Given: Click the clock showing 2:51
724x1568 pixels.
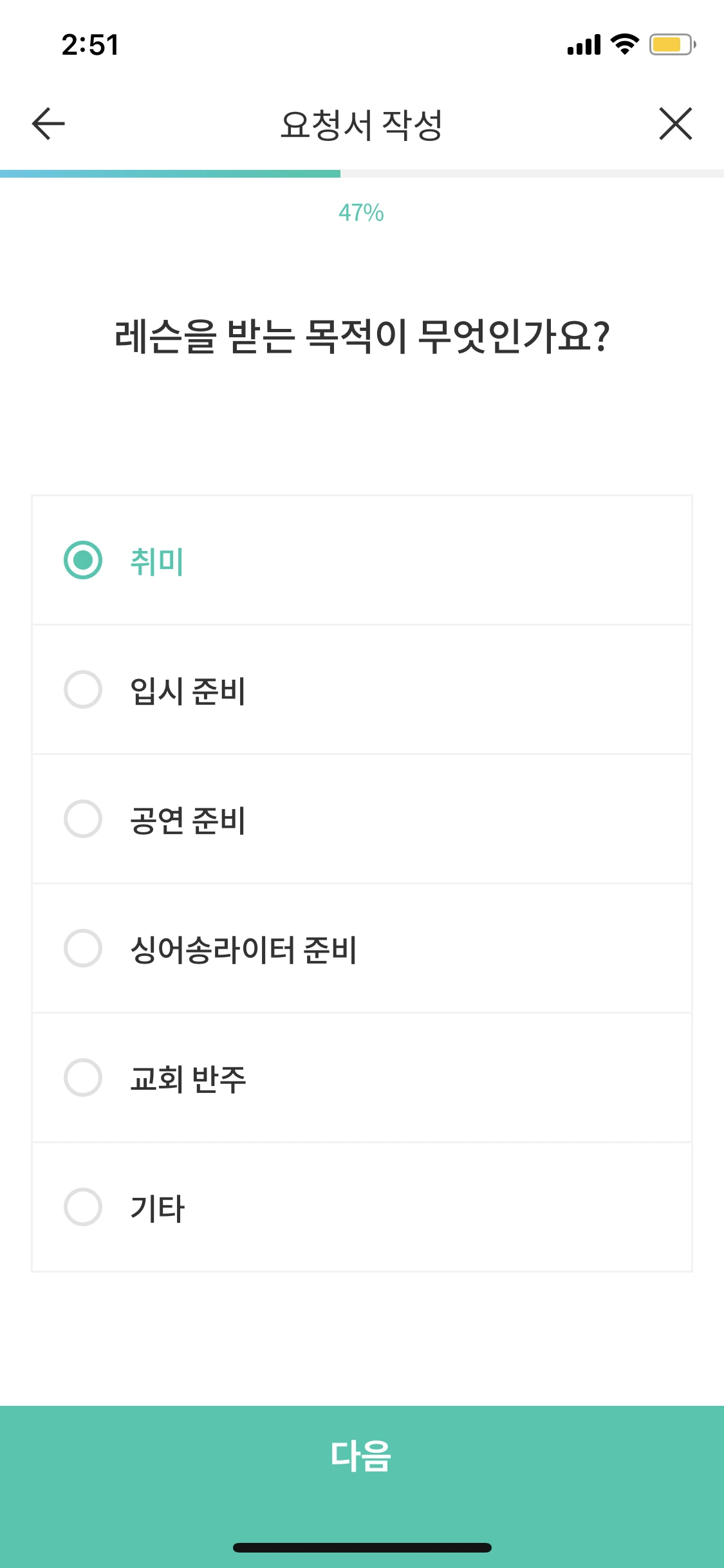Looking at the screenshot, I should point(89,44).
